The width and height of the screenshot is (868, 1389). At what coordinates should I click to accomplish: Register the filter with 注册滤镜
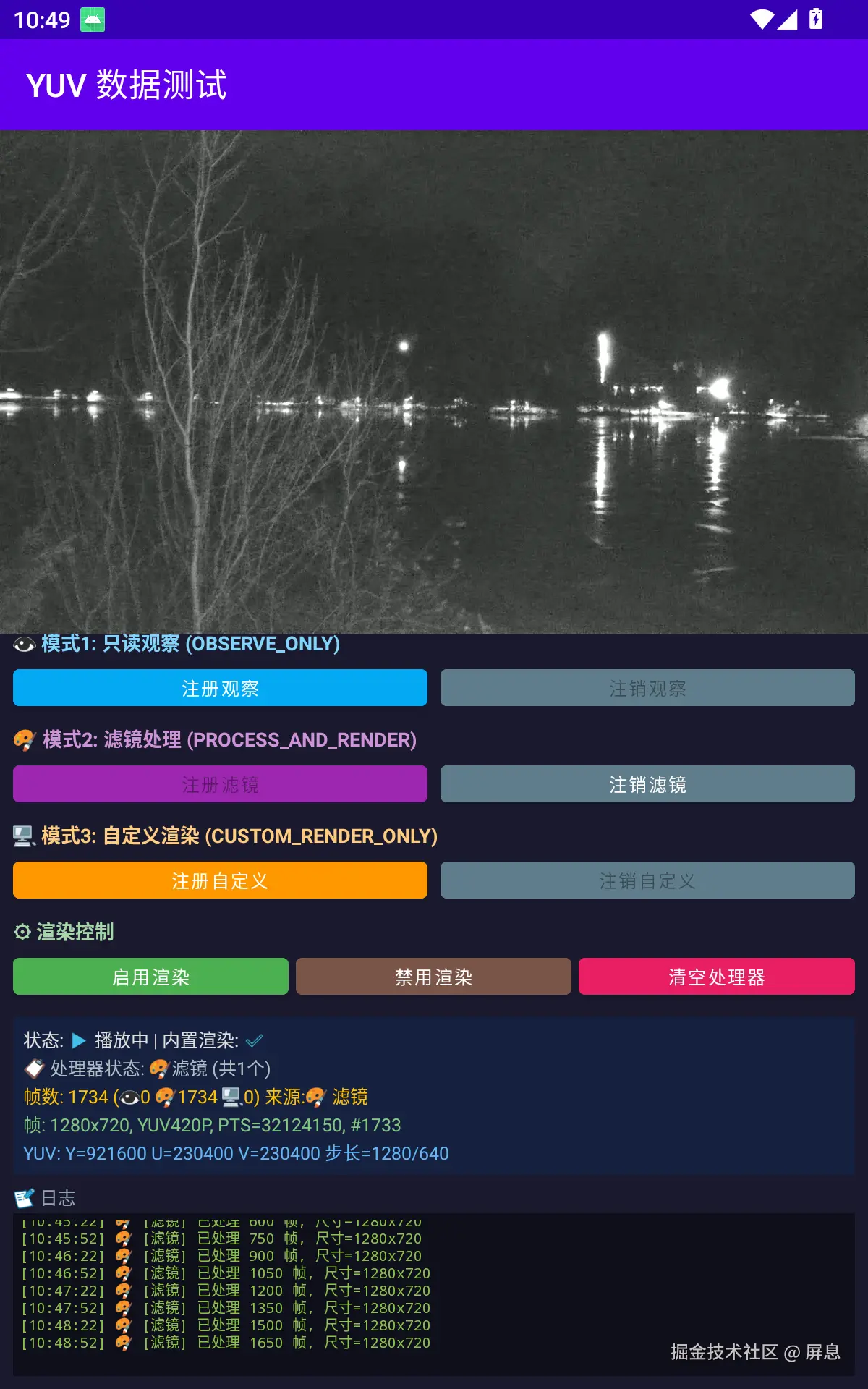220,784
